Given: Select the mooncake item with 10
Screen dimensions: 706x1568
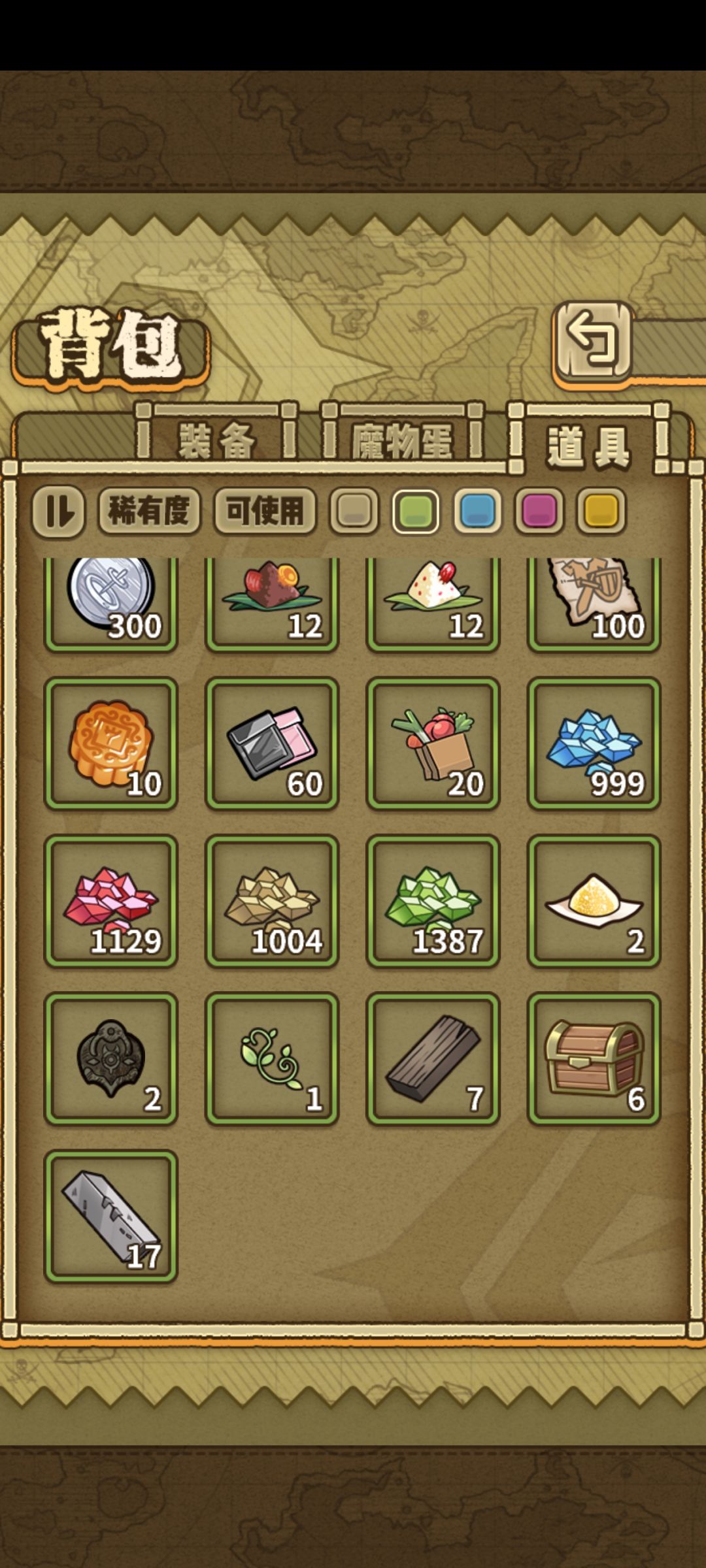Looking at the screenshot, I should click(x=110, y=743).
